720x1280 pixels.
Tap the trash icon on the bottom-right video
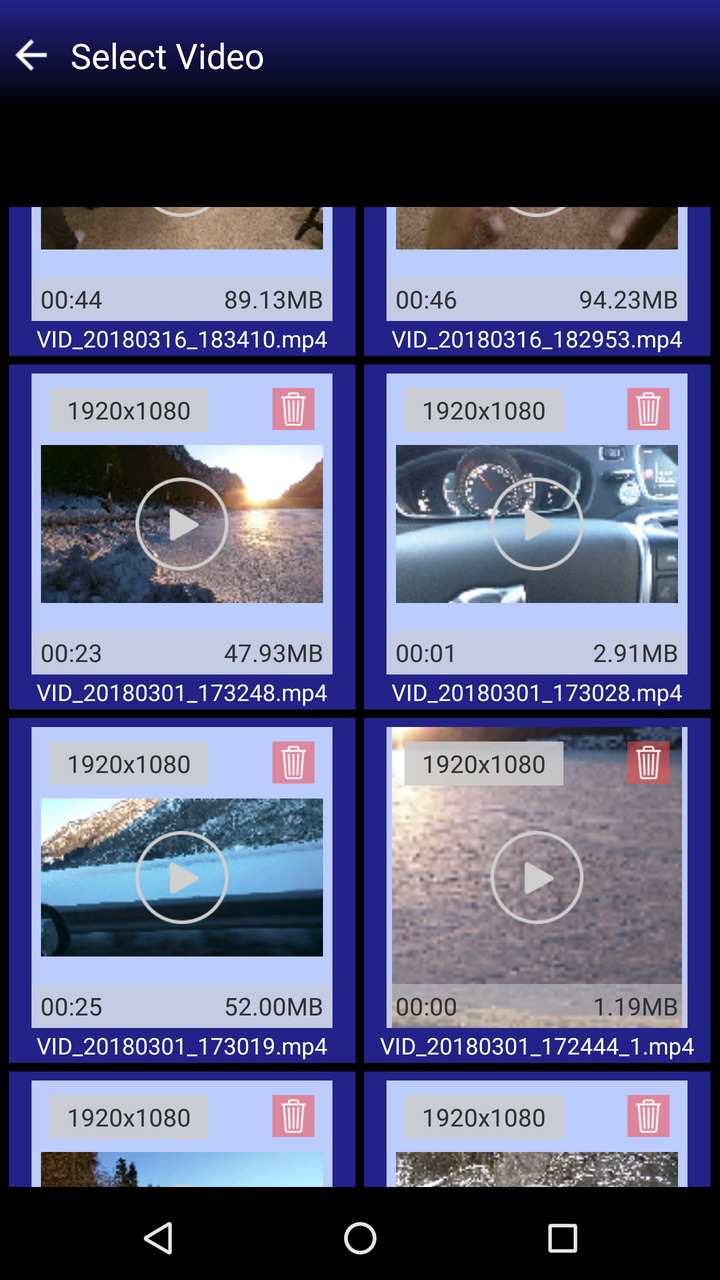click(648, 1116)
